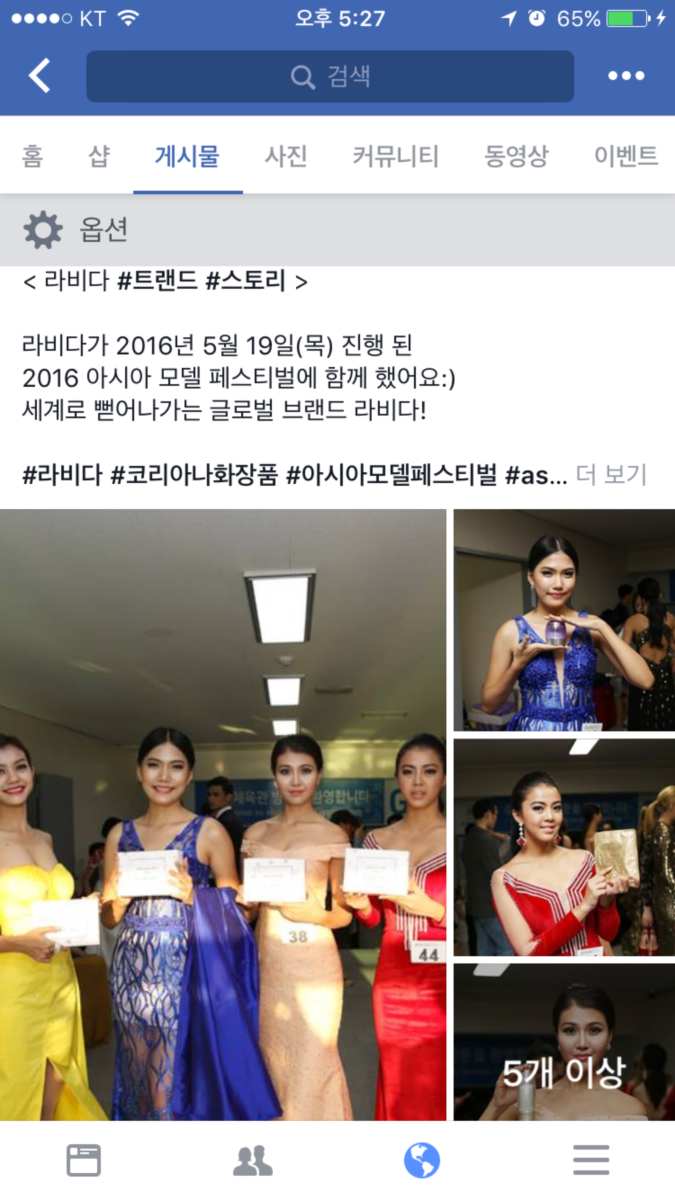Go back using the back arrow

click(x=39, y=76)
